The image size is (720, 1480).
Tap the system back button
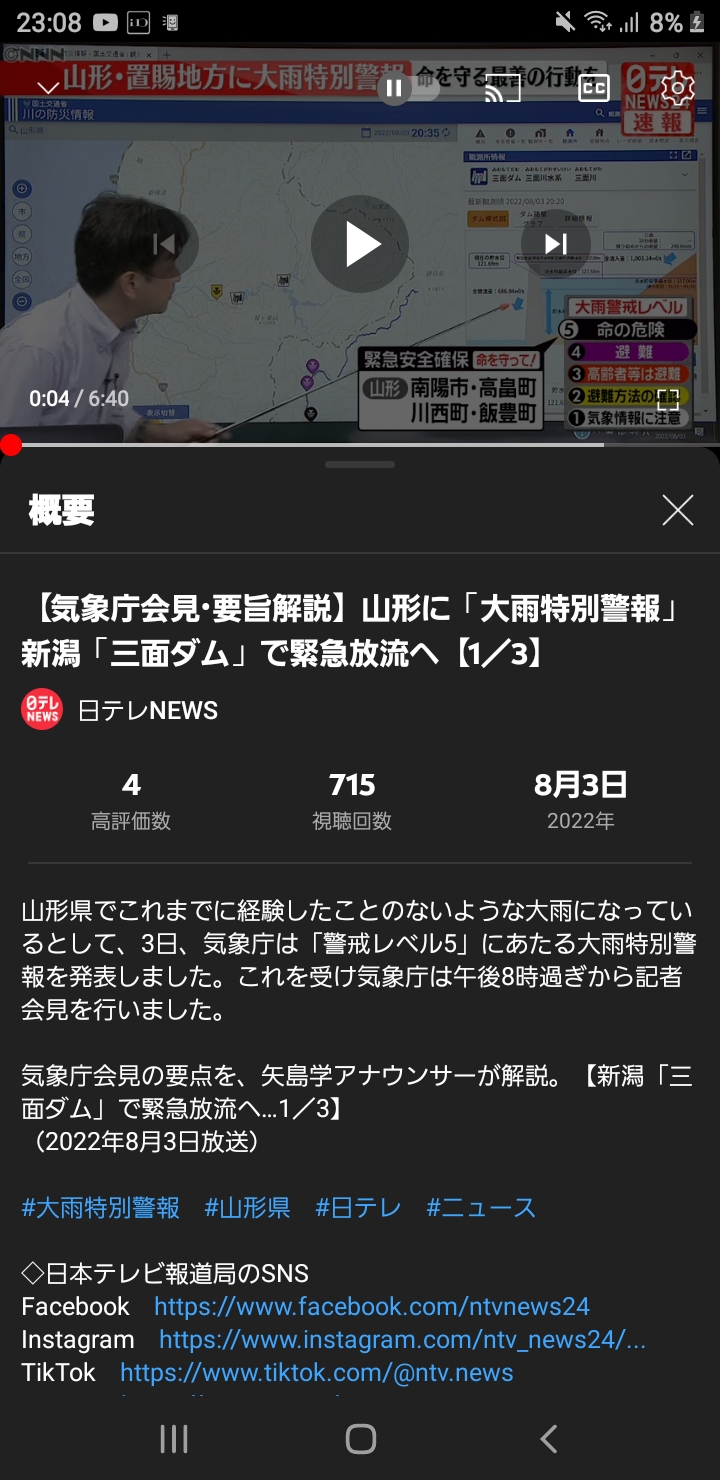[x=548, y=1439]
